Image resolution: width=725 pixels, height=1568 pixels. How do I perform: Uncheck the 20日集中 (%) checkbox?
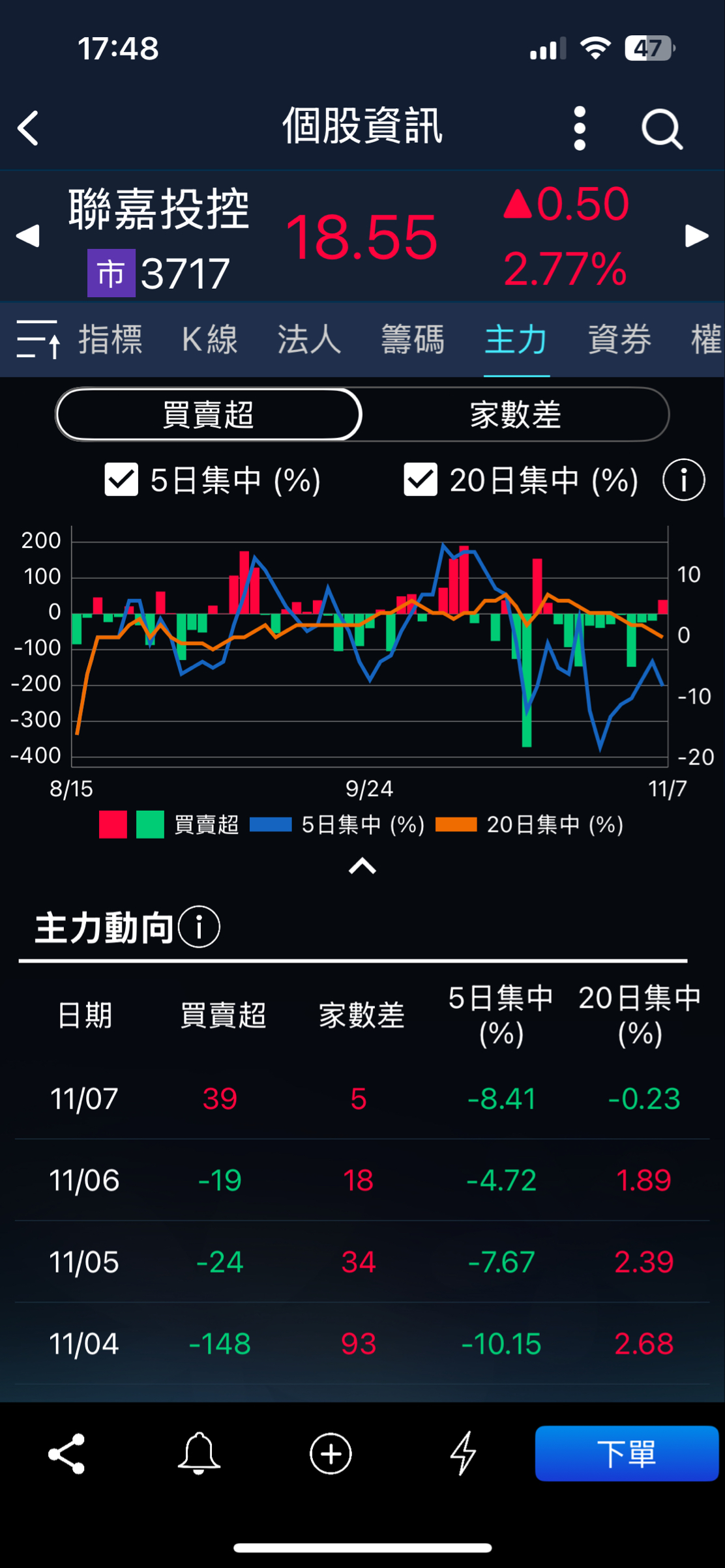(421, 480)
